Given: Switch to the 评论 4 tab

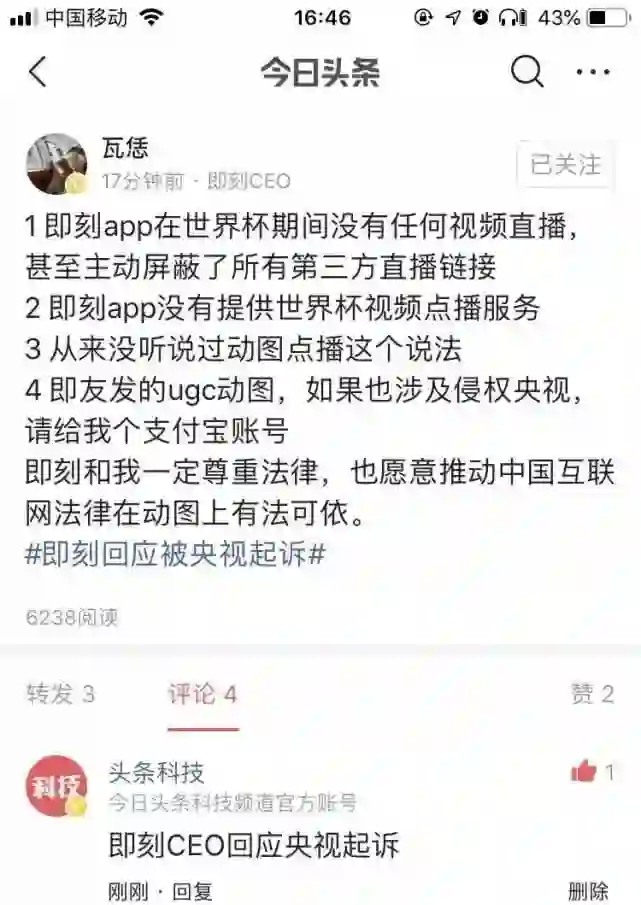Looking at the screenshot, I should (202, 694).
